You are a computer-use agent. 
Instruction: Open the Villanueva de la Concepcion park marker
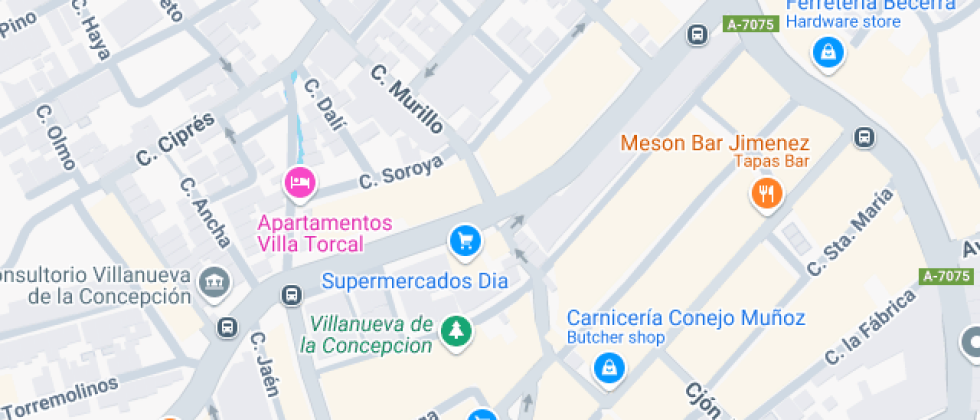457,331
